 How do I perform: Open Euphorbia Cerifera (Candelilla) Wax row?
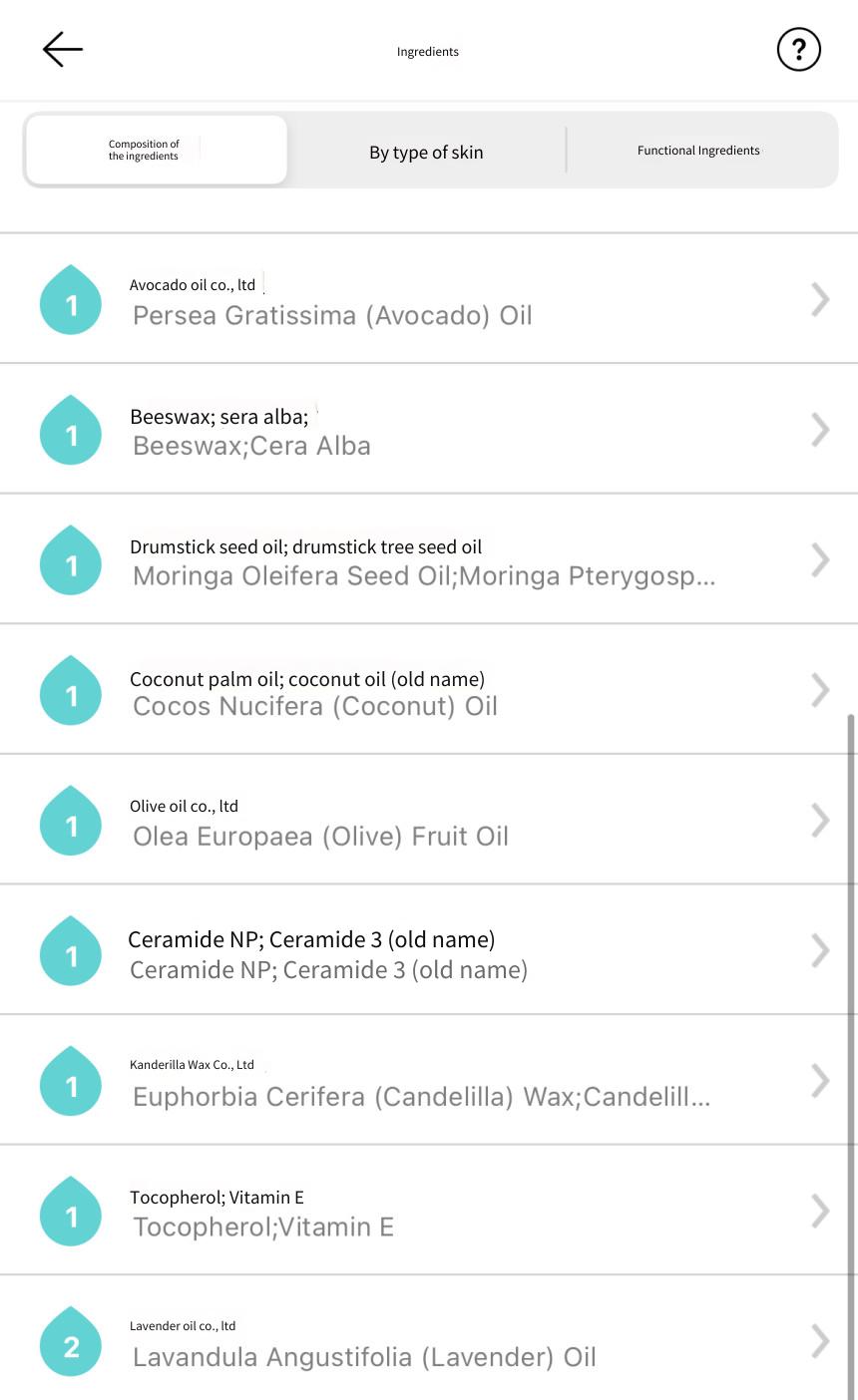coord(429,1080)
